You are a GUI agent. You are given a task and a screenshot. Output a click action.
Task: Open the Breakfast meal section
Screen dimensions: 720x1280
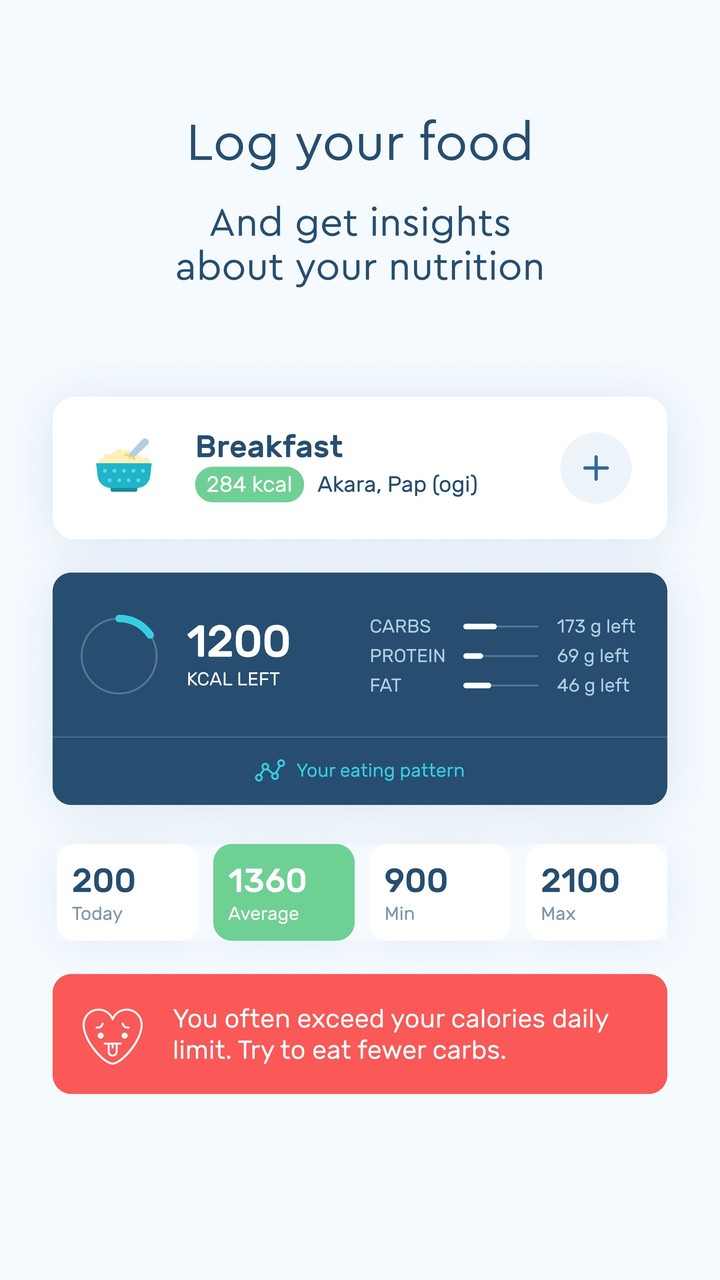269,447
